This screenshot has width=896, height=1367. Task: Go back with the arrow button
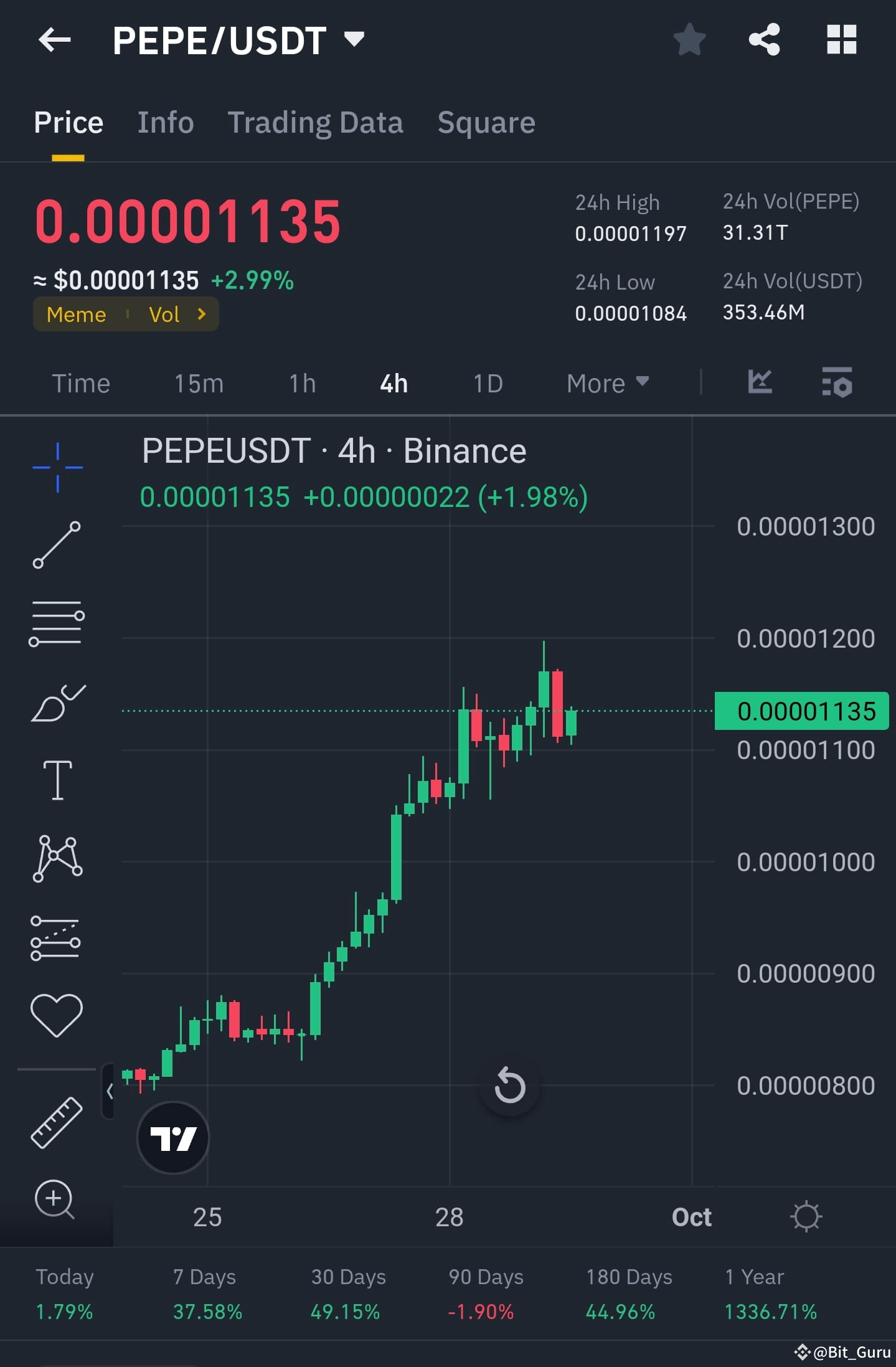point(55,39)
